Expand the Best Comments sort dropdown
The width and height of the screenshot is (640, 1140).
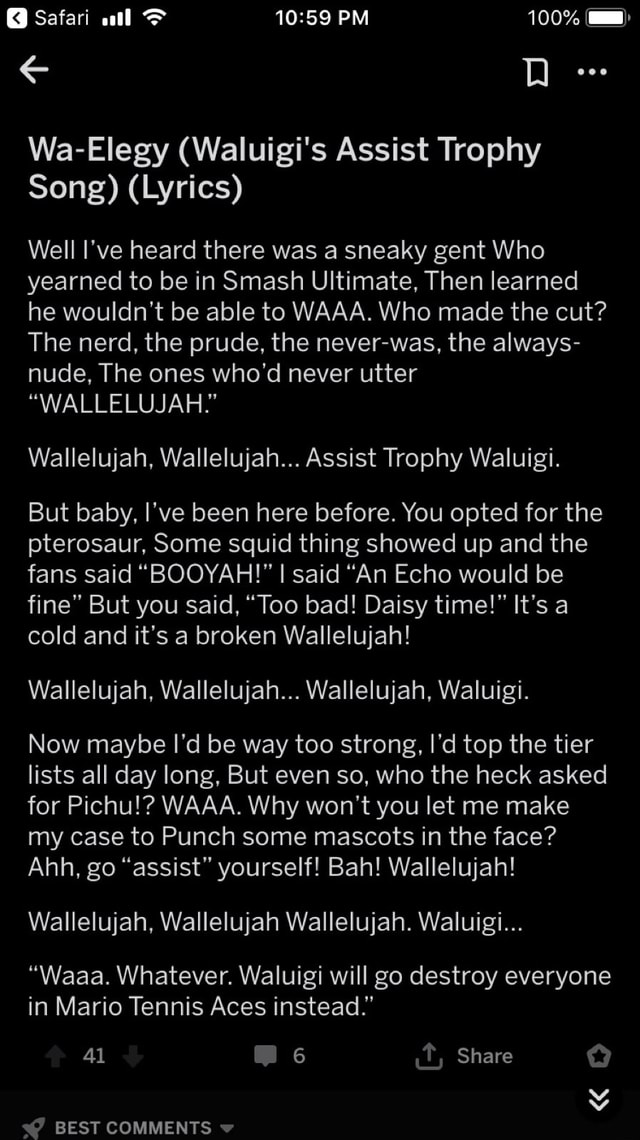pos(128,1128)
